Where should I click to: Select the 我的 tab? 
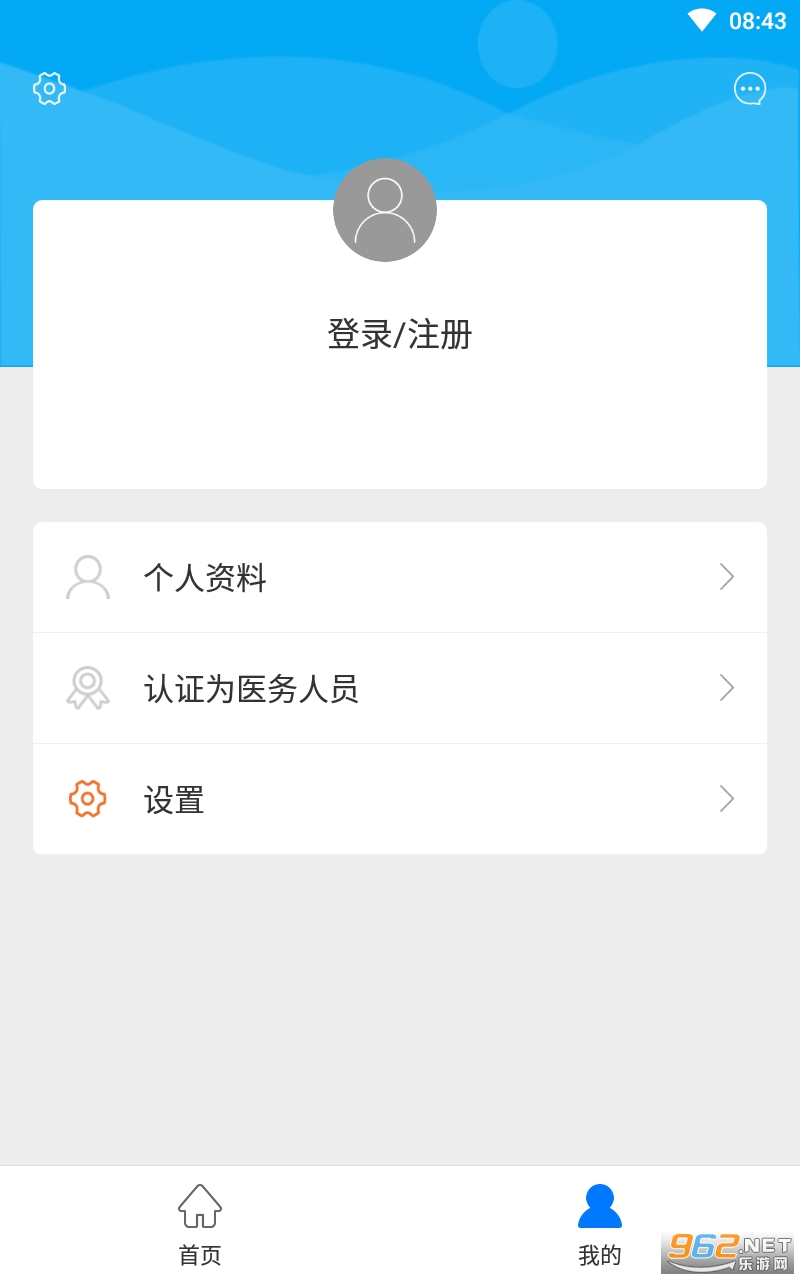point(600,1224)
